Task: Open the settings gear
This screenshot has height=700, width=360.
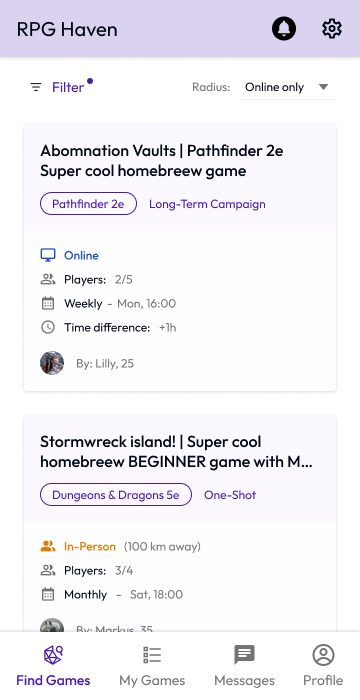Action: [332, 29]
